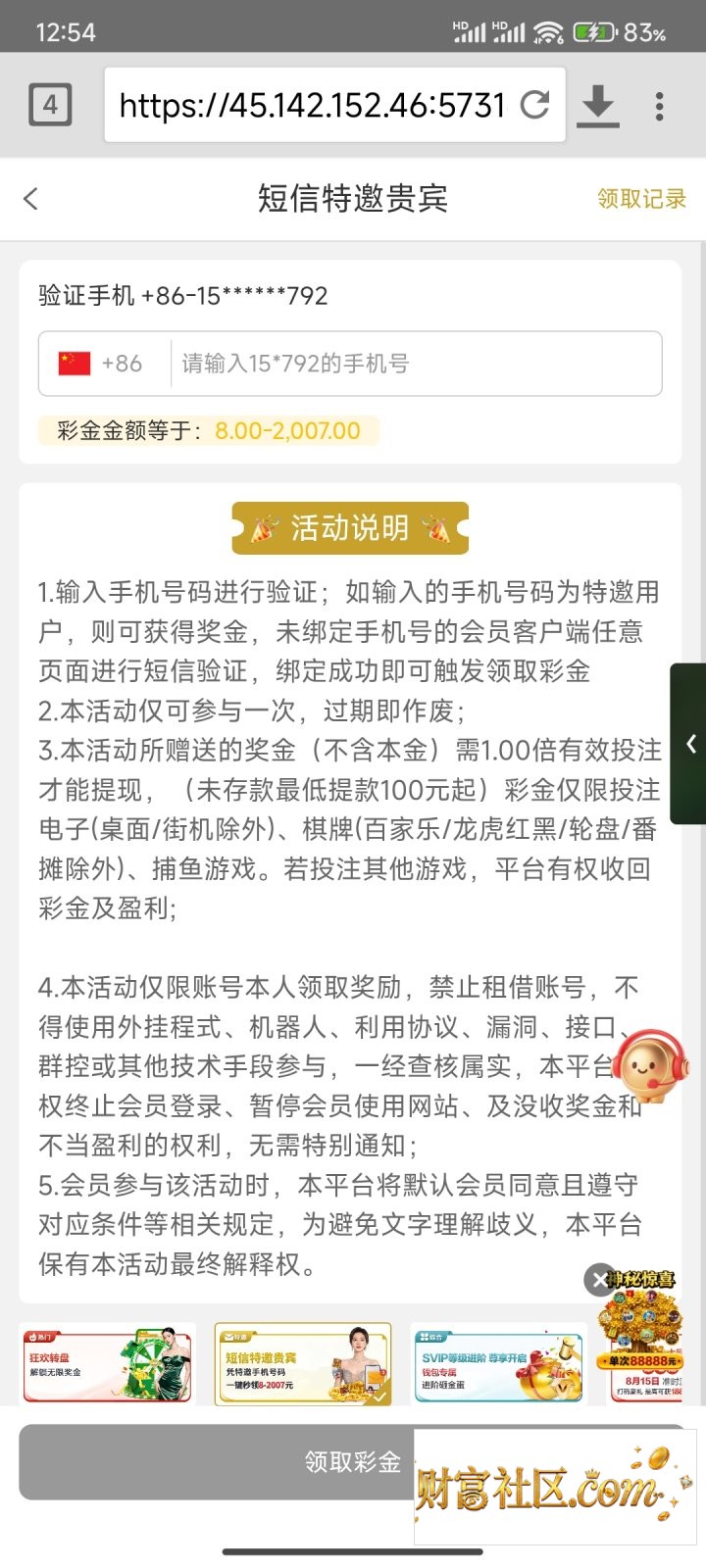This screenshot has width=706, height=1568.
Task: Select the 短信特邀贵宾 banner
Action: pos(303,1363)
